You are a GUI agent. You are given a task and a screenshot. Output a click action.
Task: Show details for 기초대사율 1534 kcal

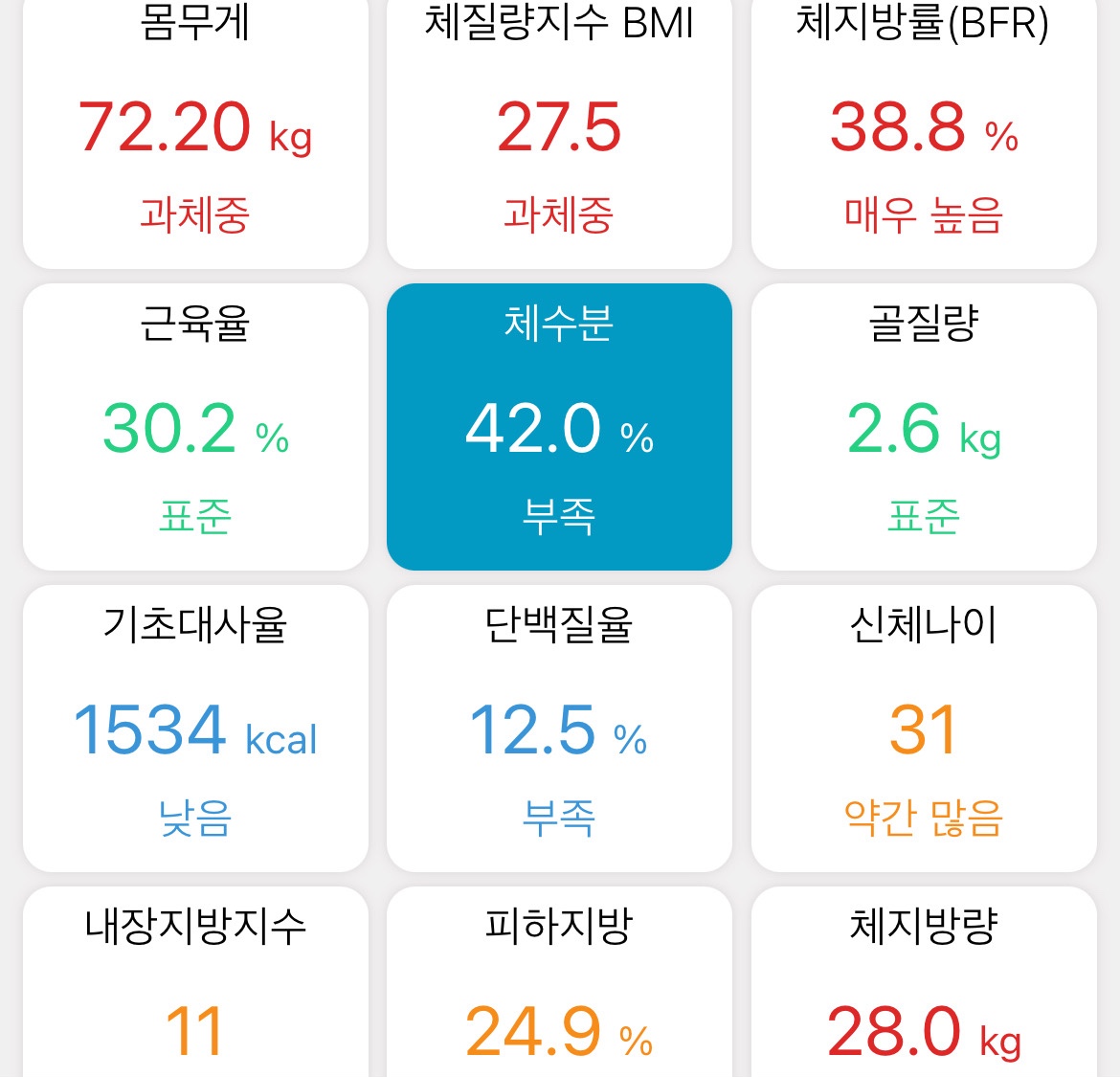click(x=195, y=729)
